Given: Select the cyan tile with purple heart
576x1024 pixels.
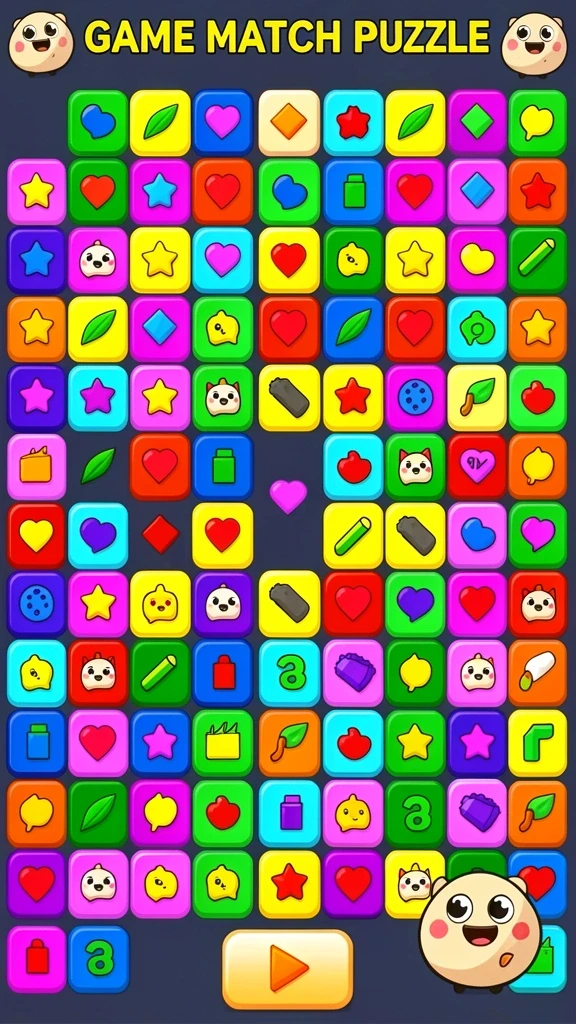Looking at the screenshot, I should (98, 535).
